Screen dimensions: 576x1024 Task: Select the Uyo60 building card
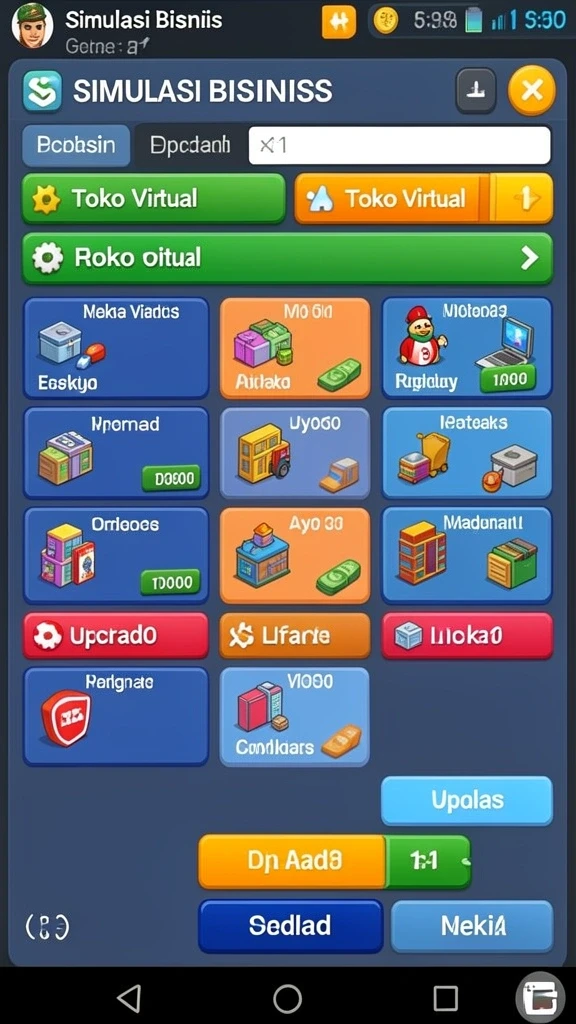click(295, 453)
